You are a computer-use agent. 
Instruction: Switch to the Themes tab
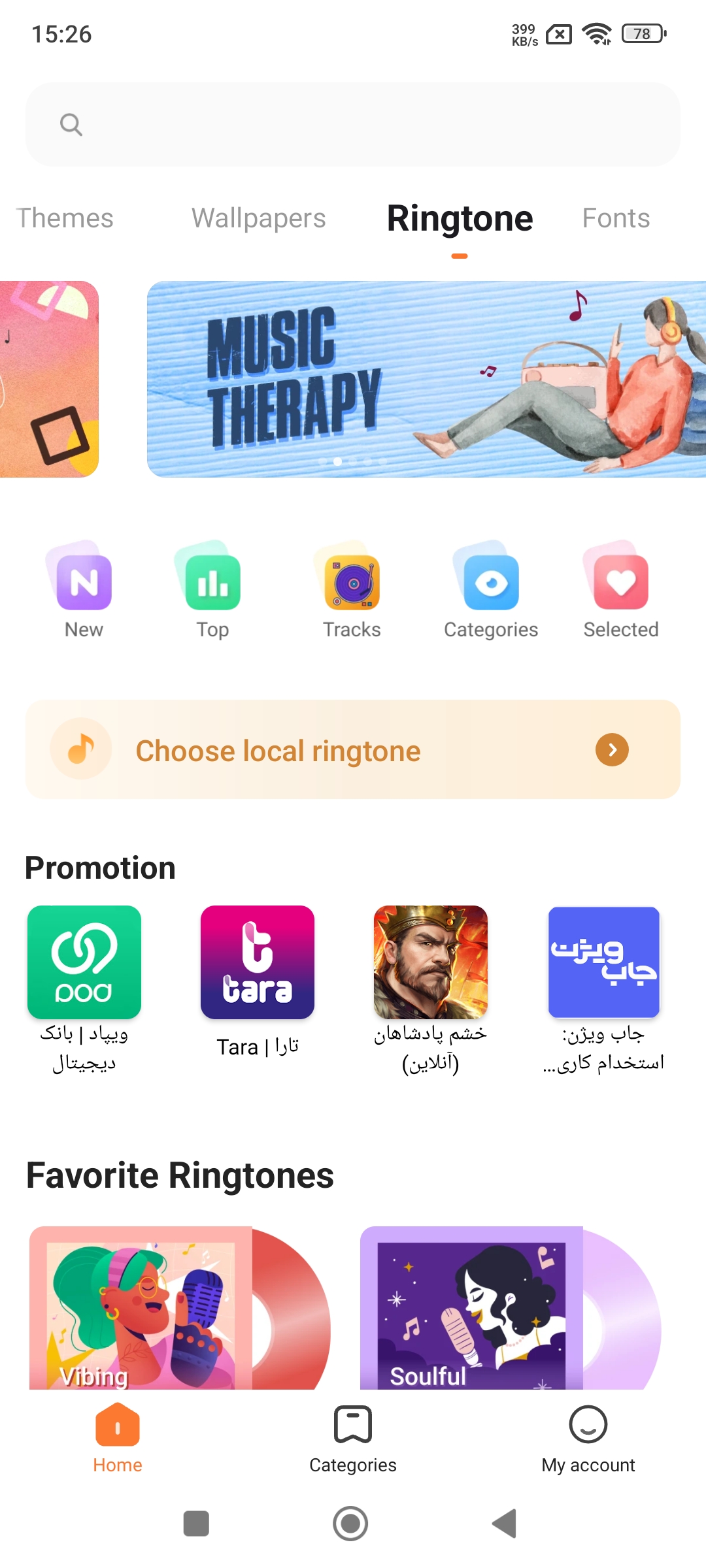click(65, 218)
